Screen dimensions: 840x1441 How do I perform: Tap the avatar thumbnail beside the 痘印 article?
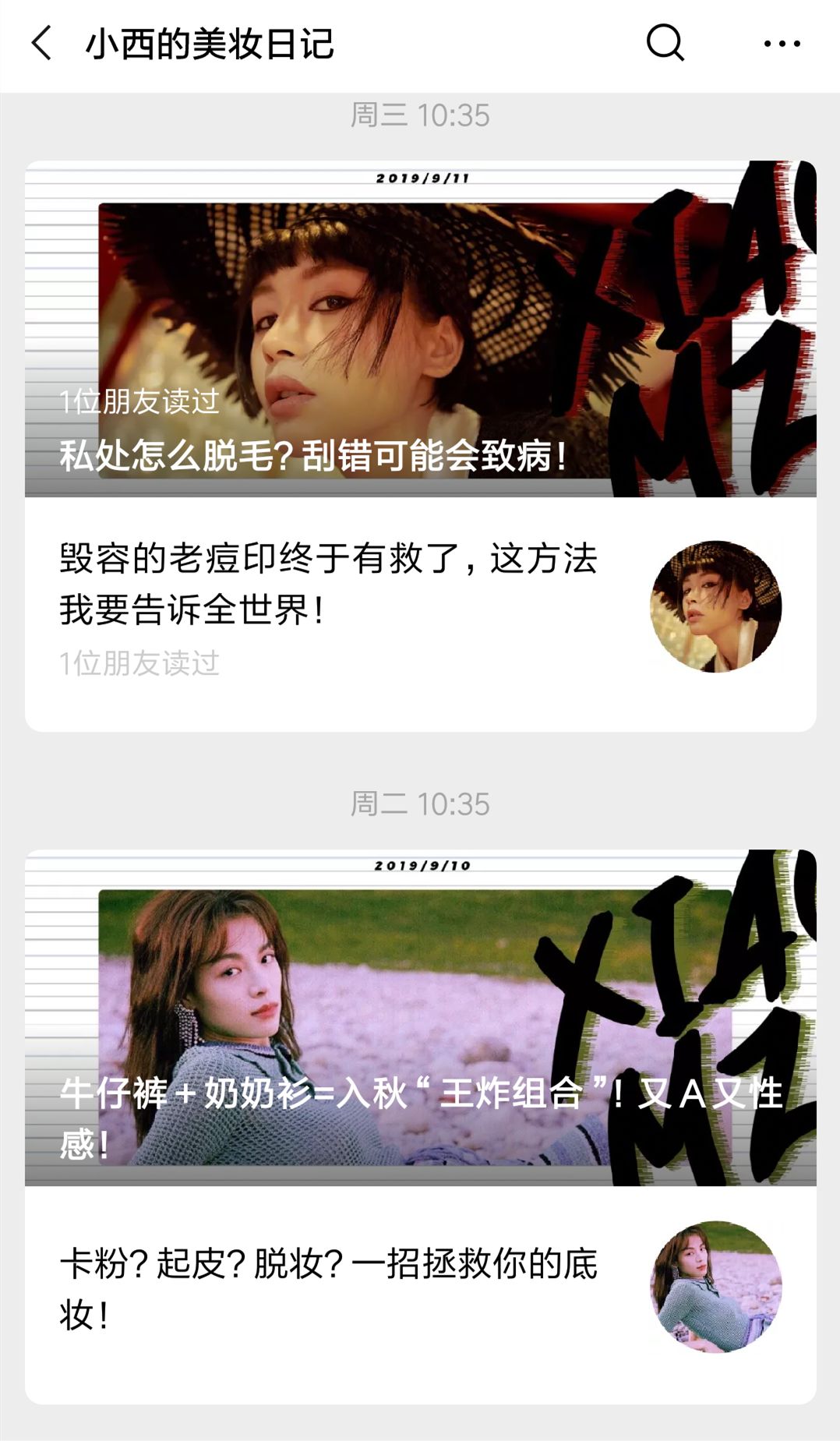715,606
